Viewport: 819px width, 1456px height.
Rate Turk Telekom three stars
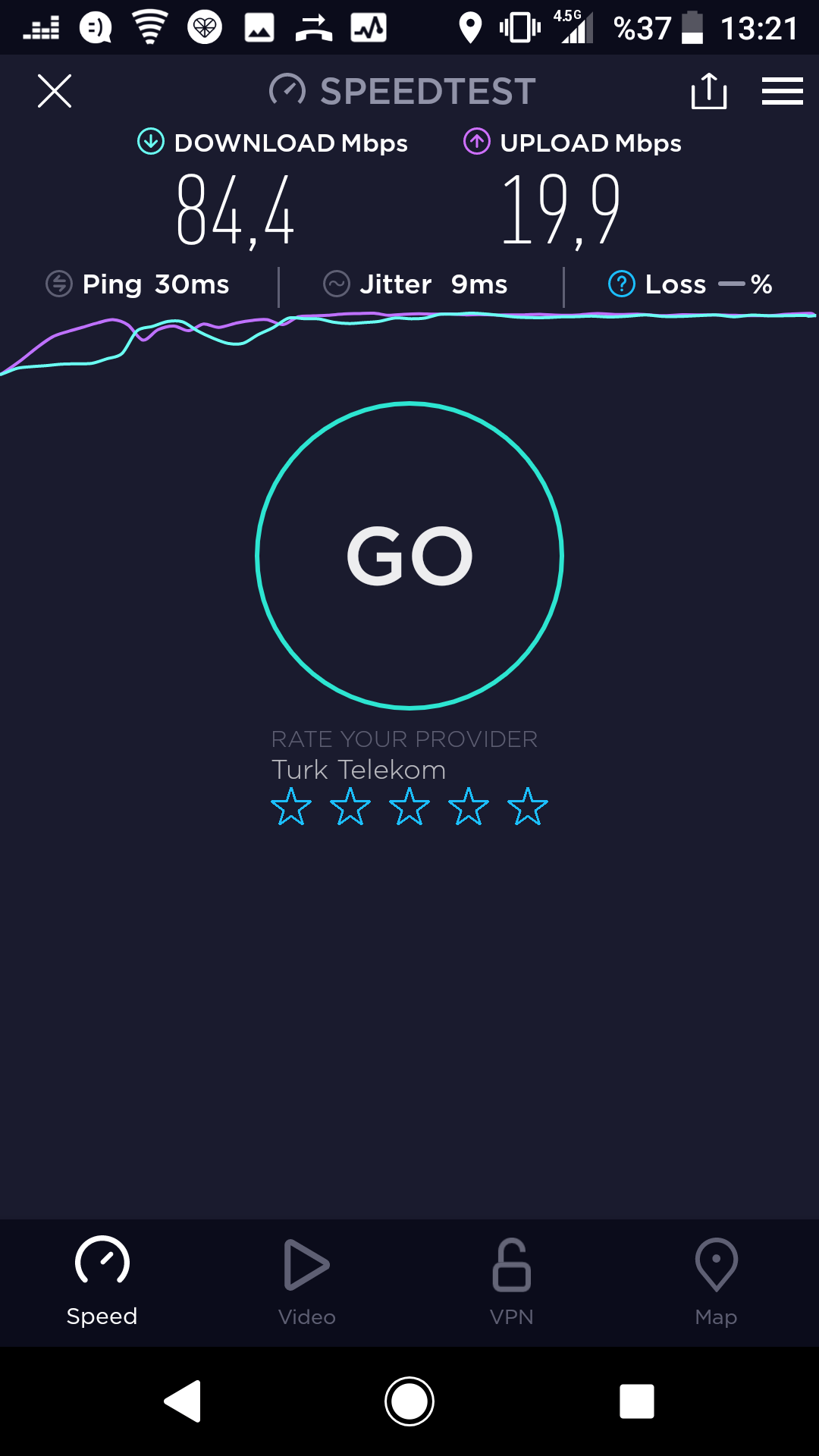tap(409, 806)
